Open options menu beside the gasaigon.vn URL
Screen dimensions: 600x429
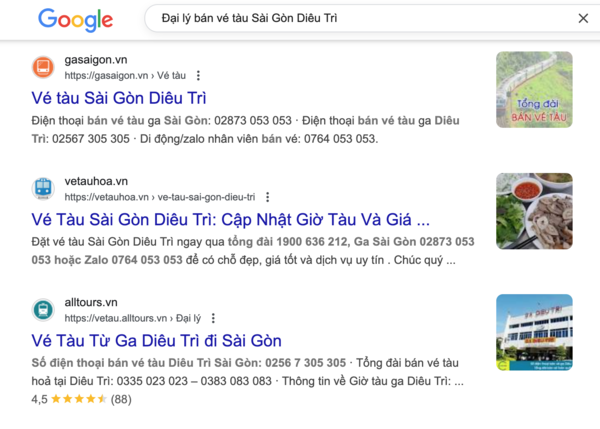pos(198,75)
